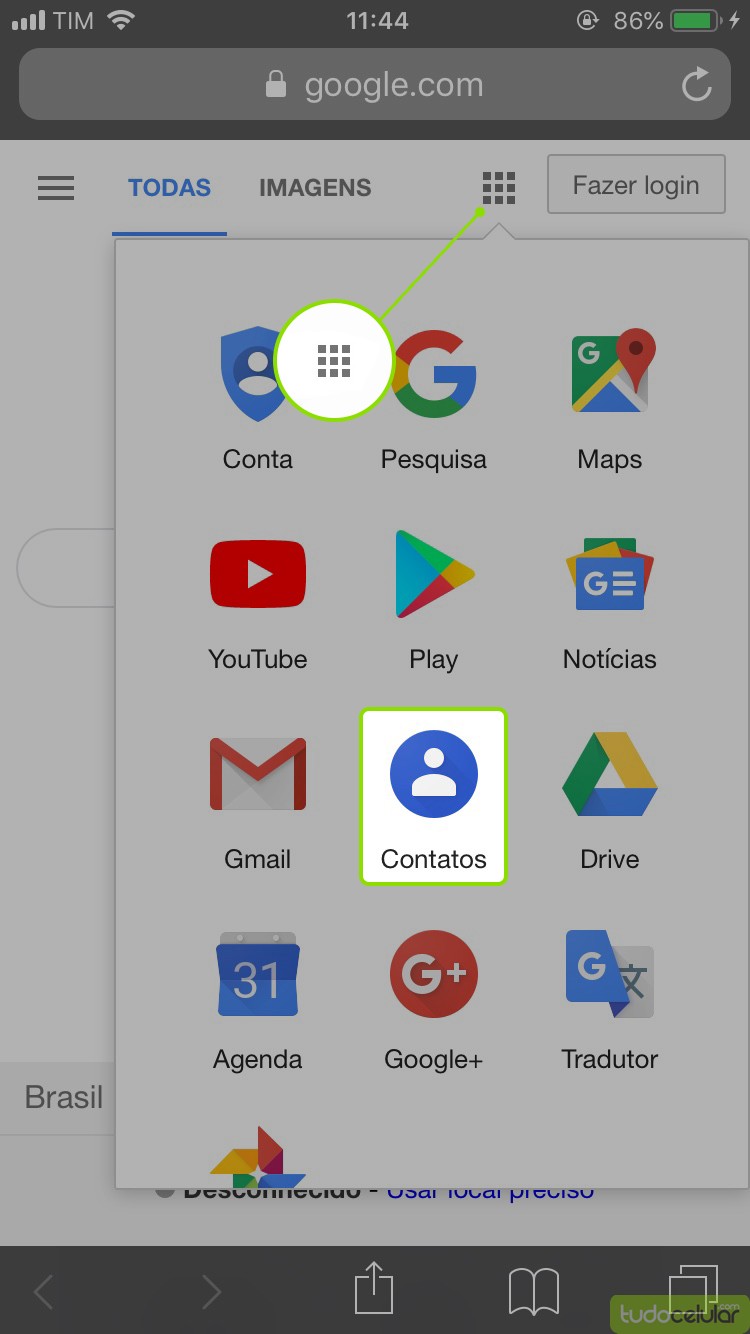The image size is (750, 1334).
Task: Open the hamburger menu
Action: tap(56, 187)
